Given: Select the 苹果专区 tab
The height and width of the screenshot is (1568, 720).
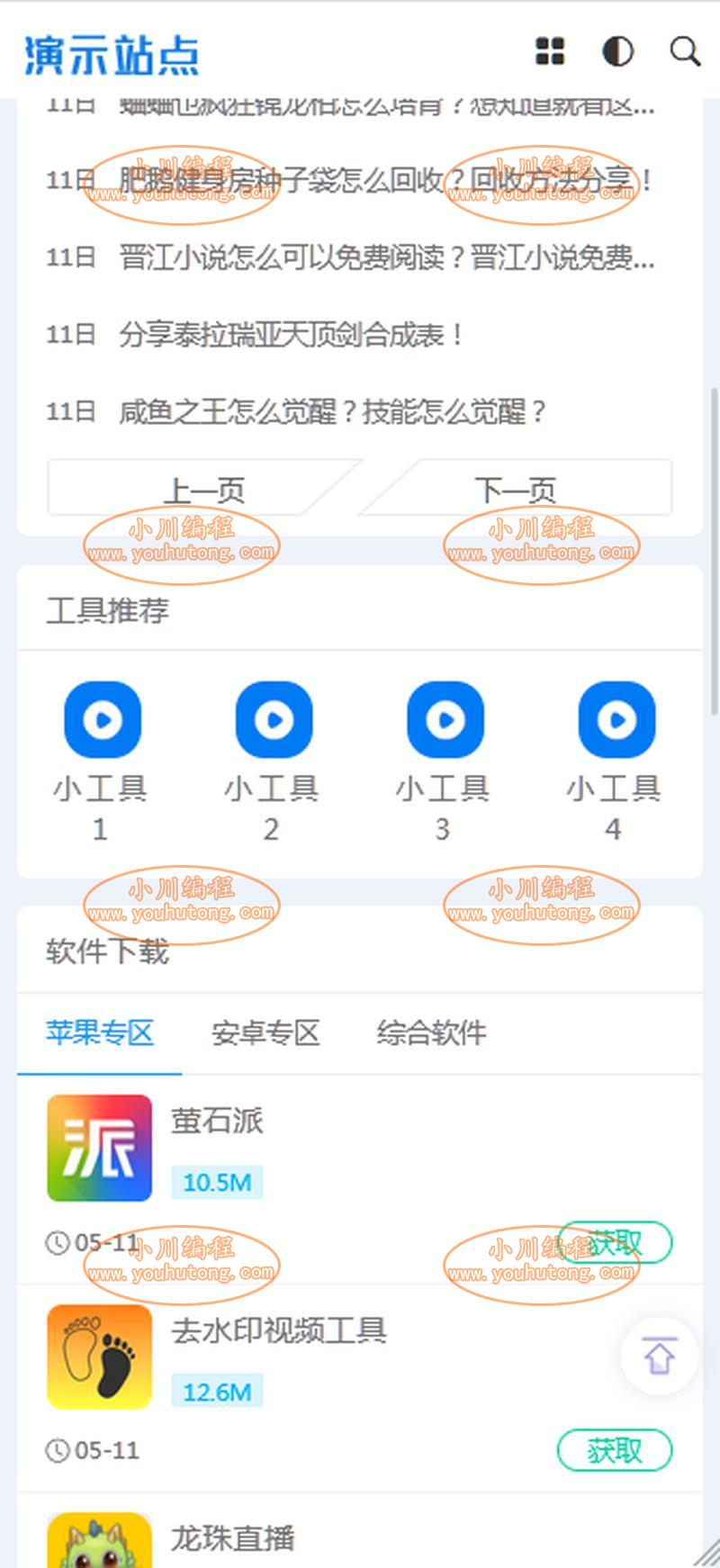Looking at the screenshot, I should click(100, 1032).
